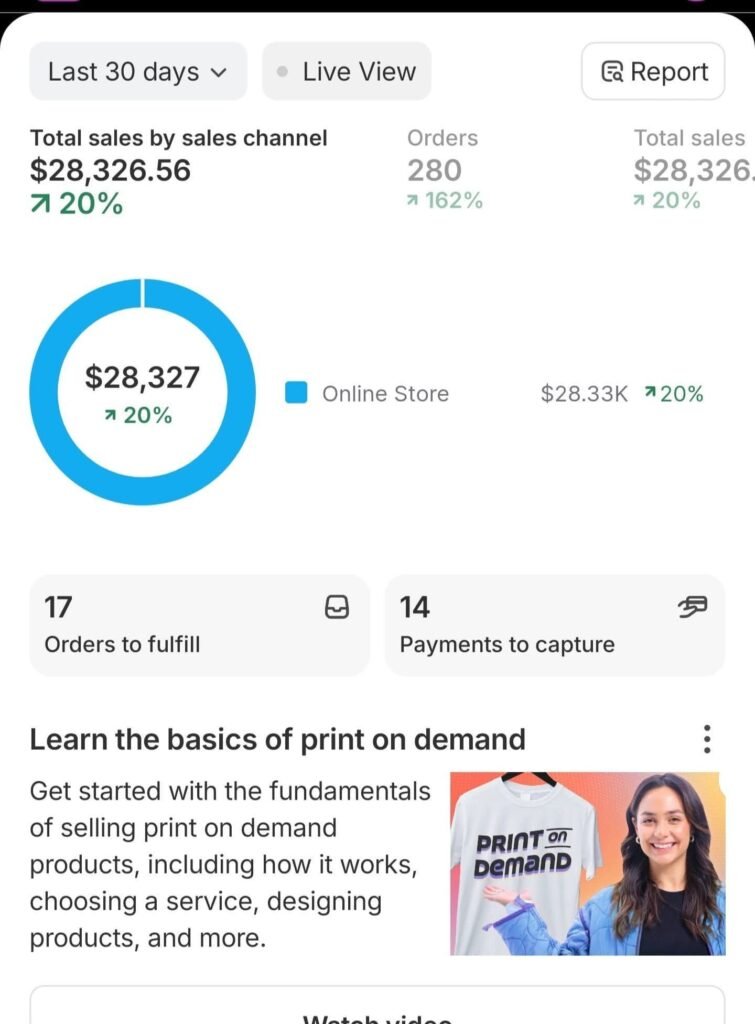View the 14 payments to capture
Screen dimensions: 755x1024
click(x=554, y=625)
